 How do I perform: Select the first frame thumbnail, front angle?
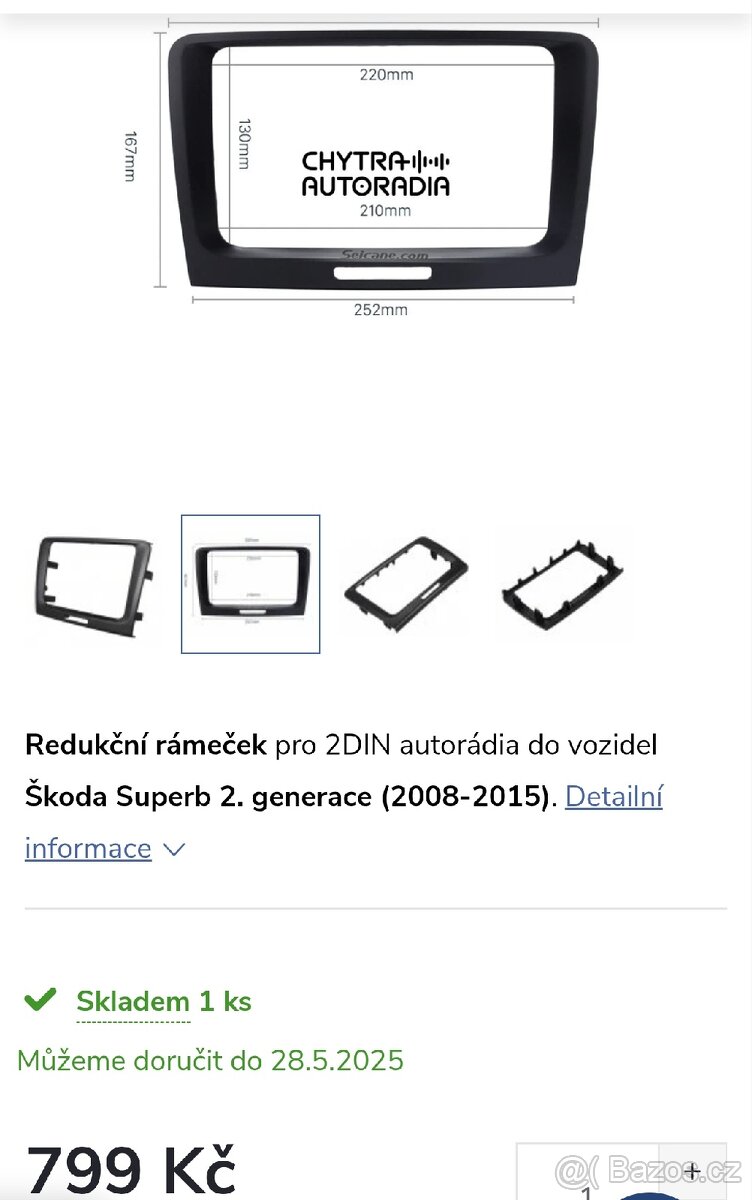pyautogui.click(x=93, y=584)
